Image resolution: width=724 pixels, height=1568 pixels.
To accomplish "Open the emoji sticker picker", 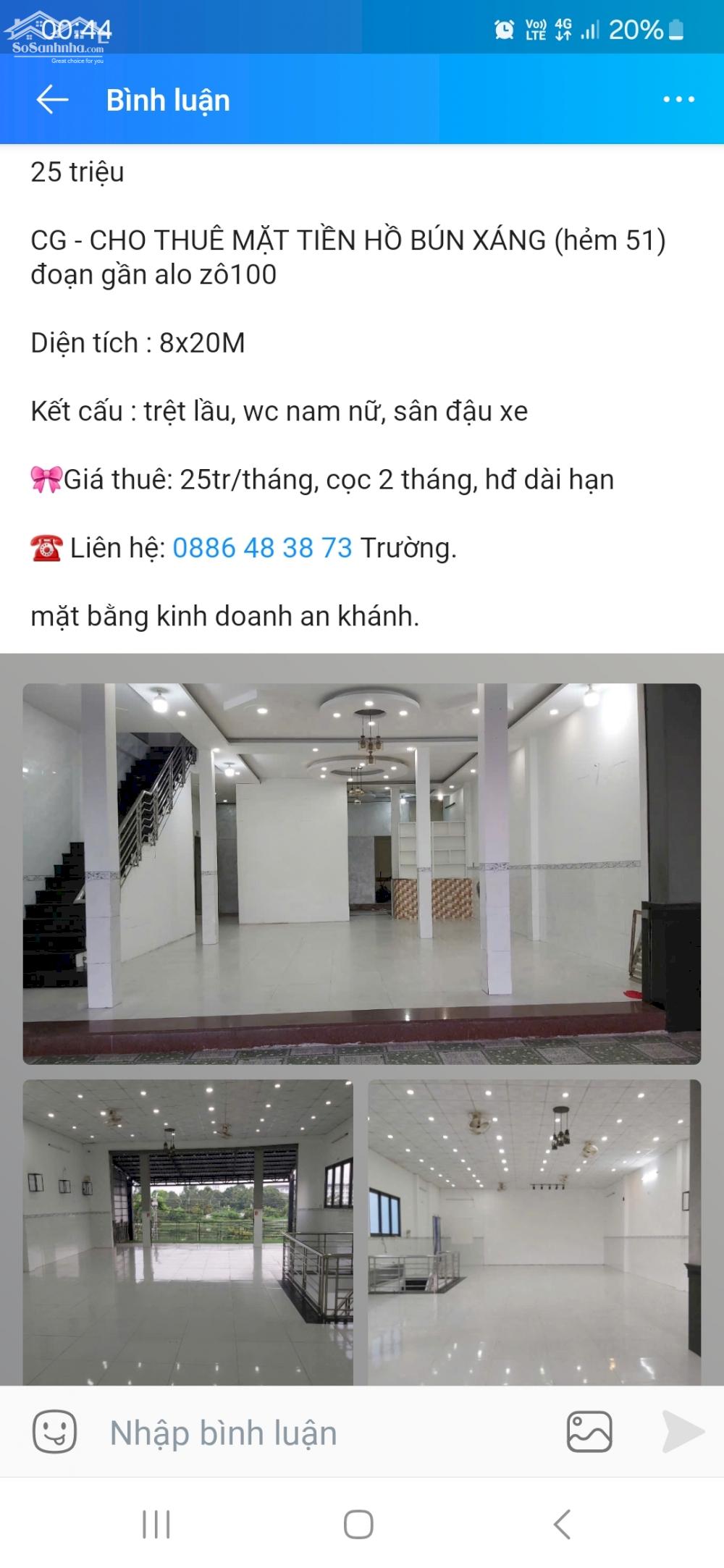I will 54,1432.
